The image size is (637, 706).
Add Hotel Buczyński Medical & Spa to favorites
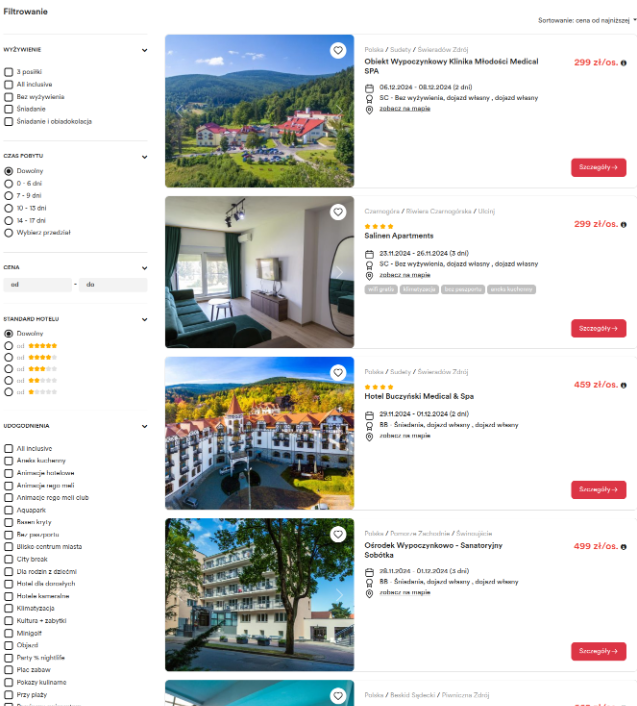coord(338,372)
